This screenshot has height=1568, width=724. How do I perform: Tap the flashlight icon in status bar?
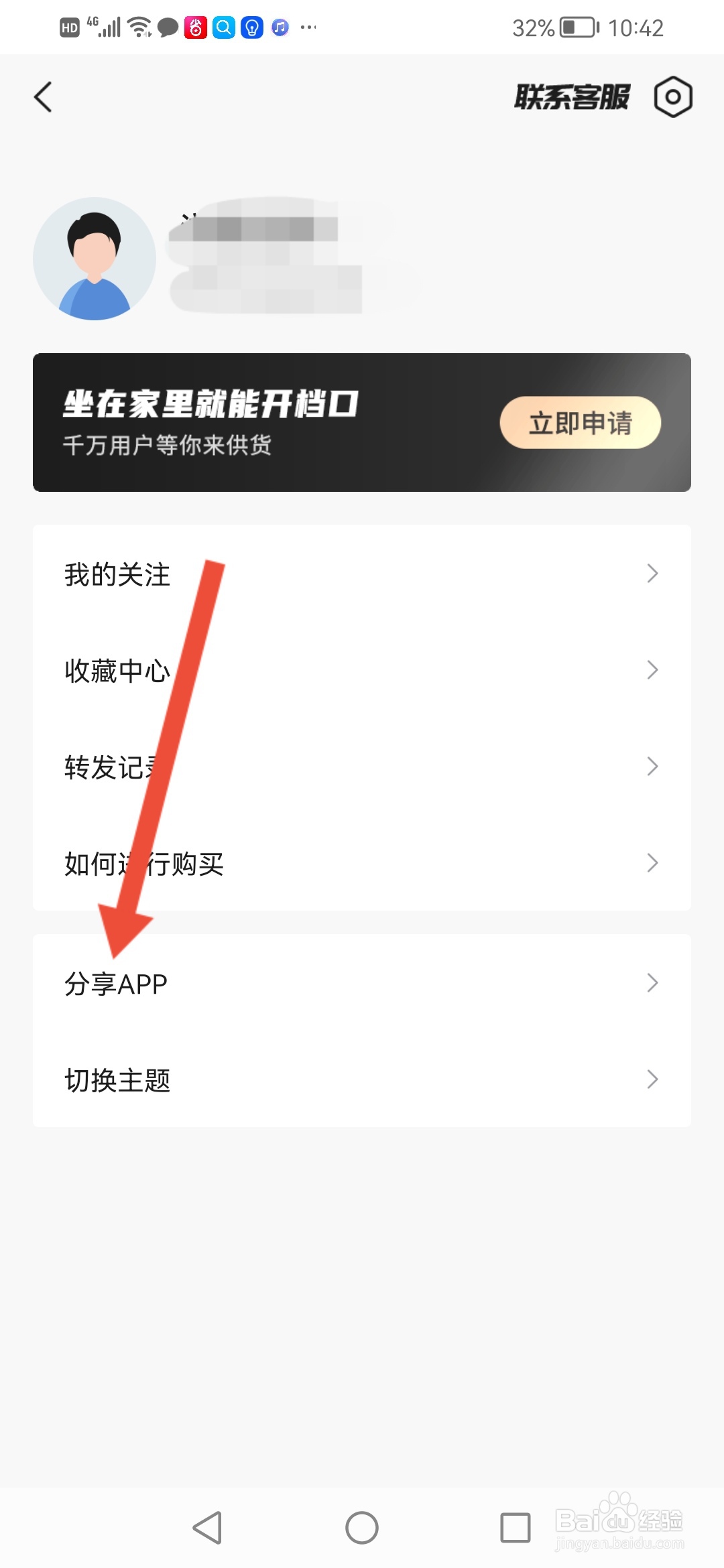click(x=251, y=27)
